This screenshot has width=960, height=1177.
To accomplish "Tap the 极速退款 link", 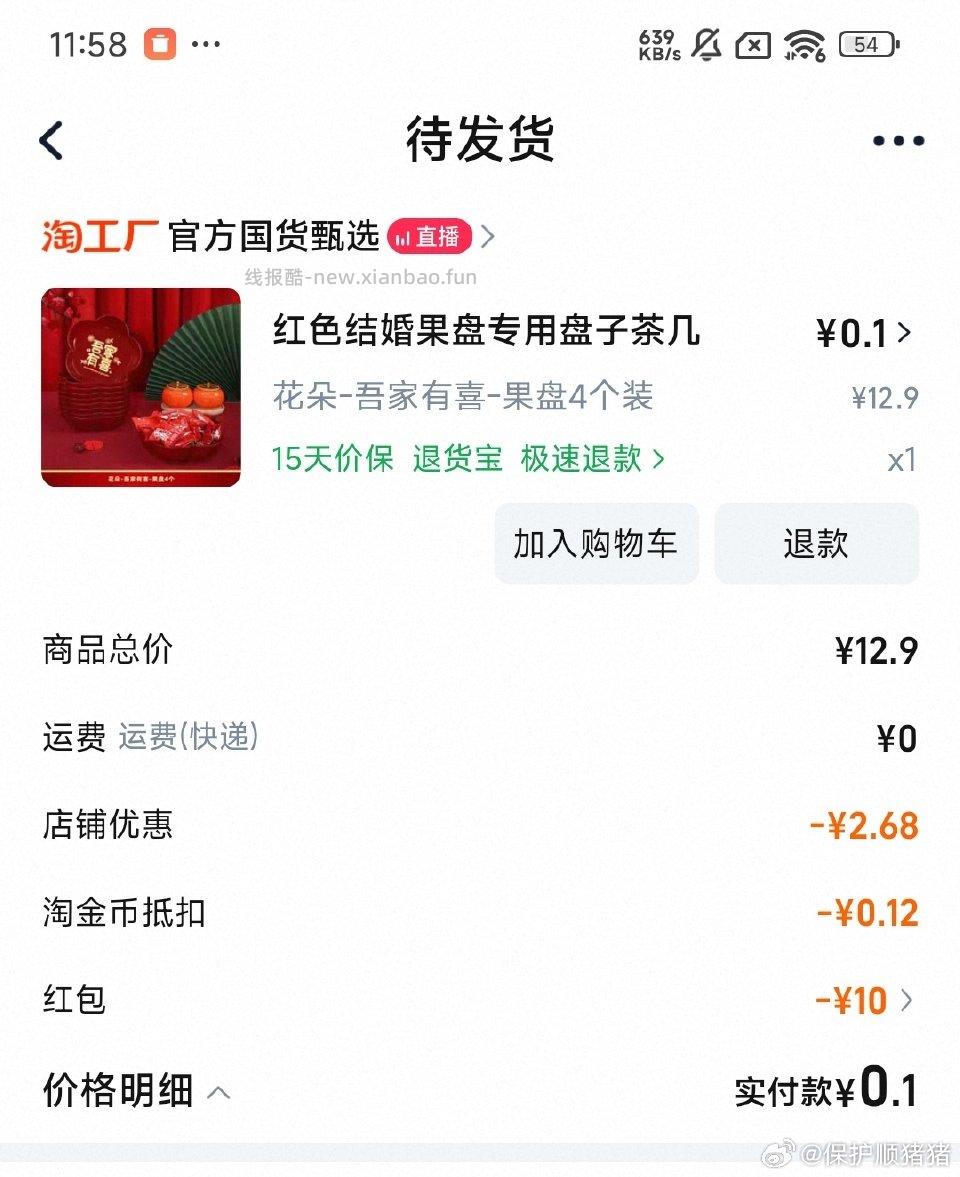I will [580, 459].
